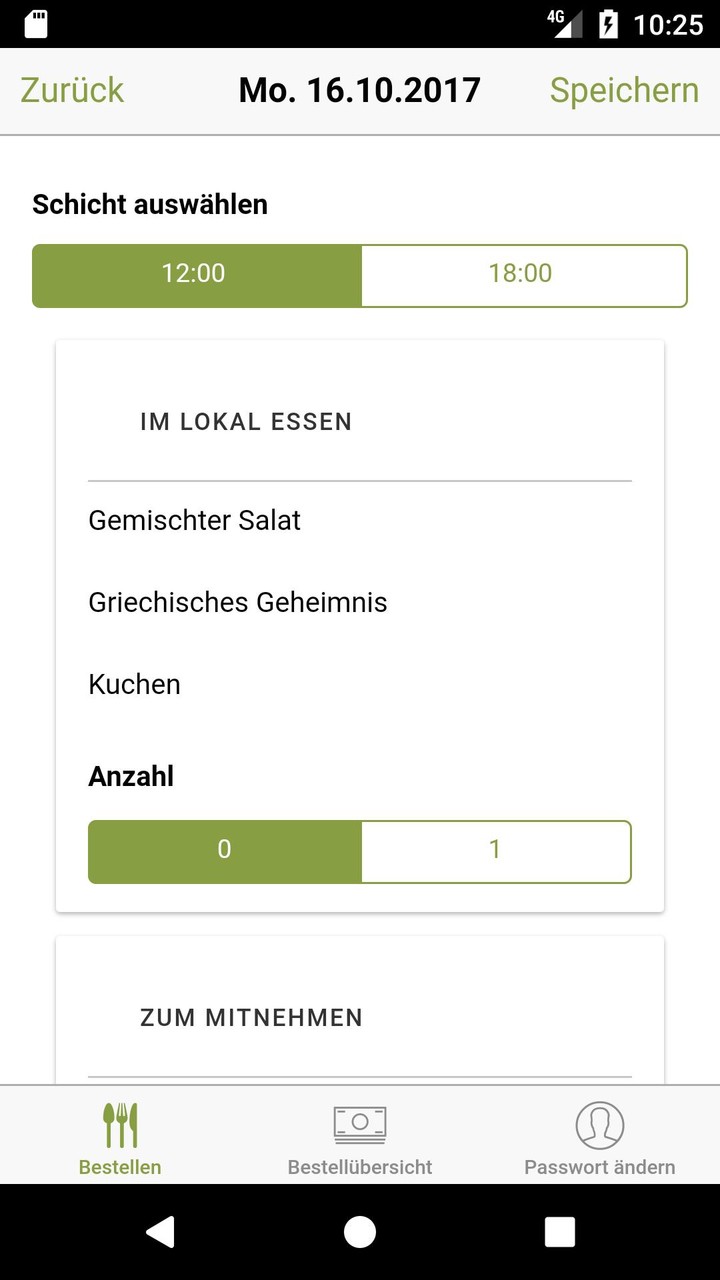
Task: Select Kuchen under Im Lokal Essen
Action: (135, 684)
